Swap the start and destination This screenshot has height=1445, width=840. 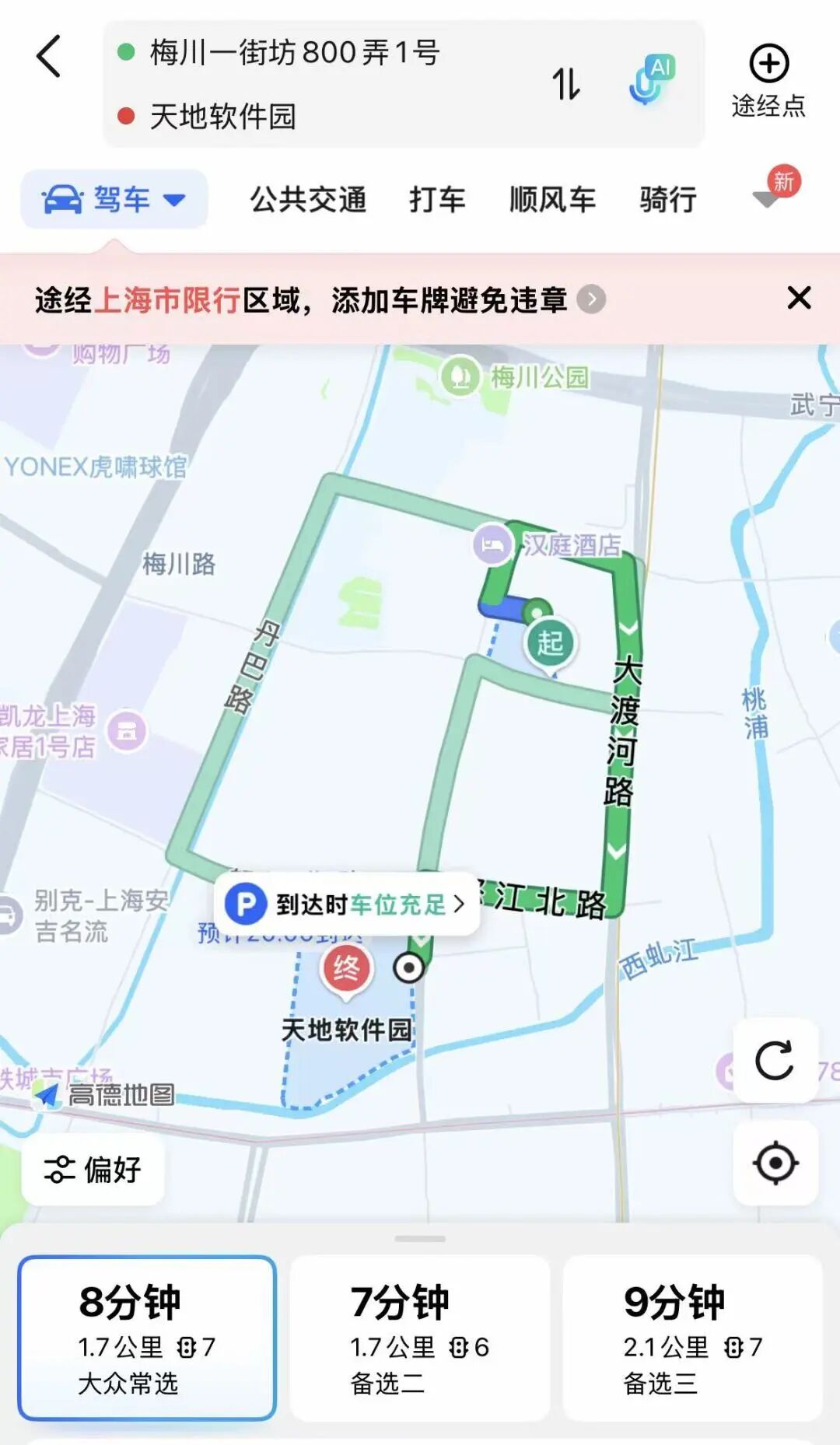[566, 84]
